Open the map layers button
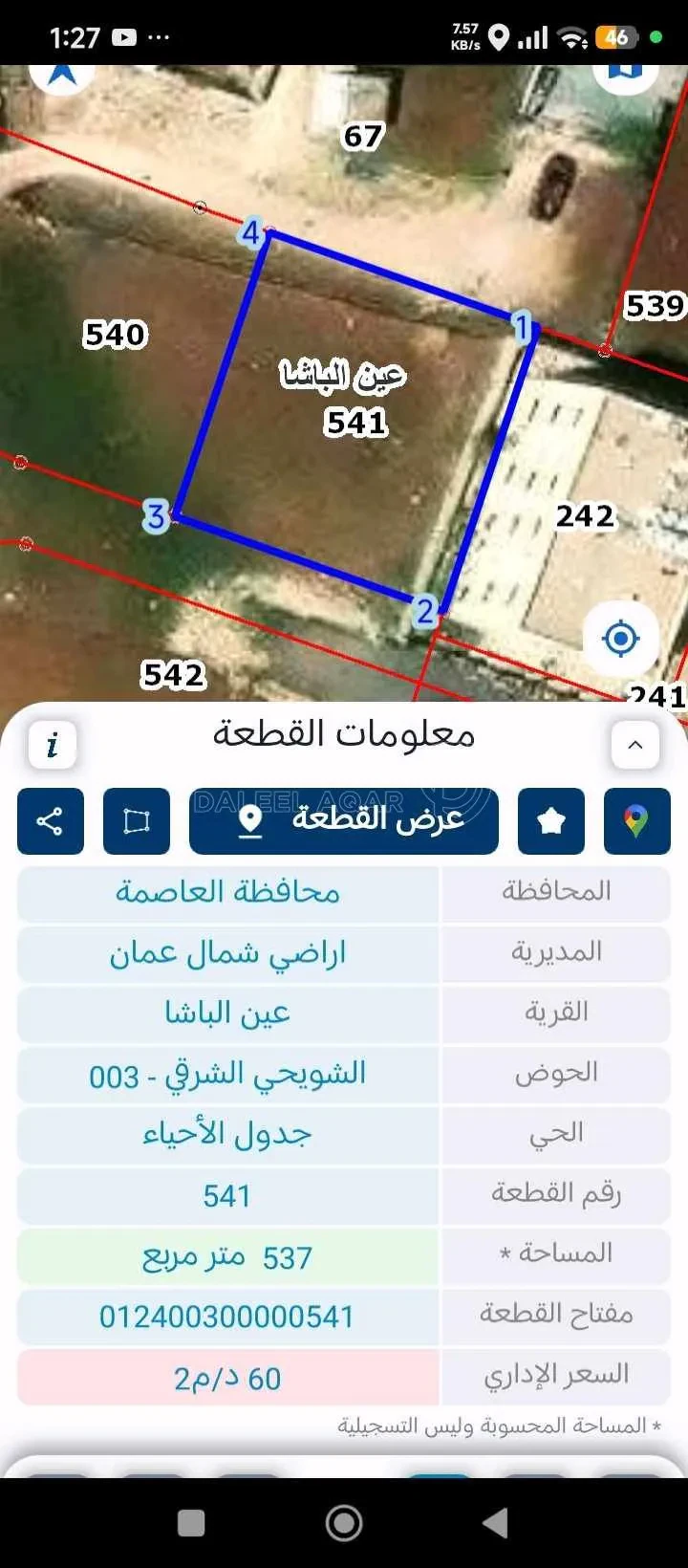688x1568 pixels. coord(626,74)
